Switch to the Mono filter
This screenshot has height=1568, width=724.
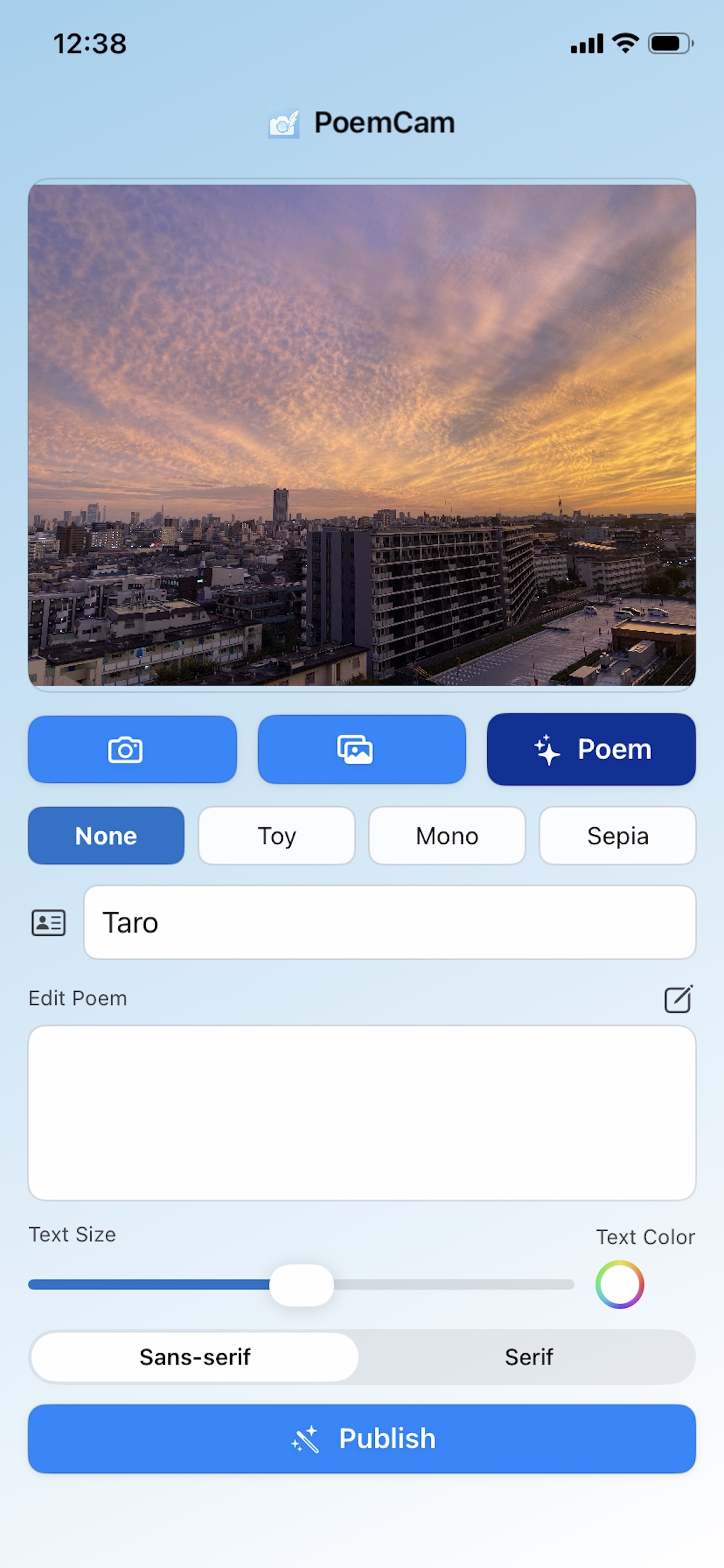point(447,836)
